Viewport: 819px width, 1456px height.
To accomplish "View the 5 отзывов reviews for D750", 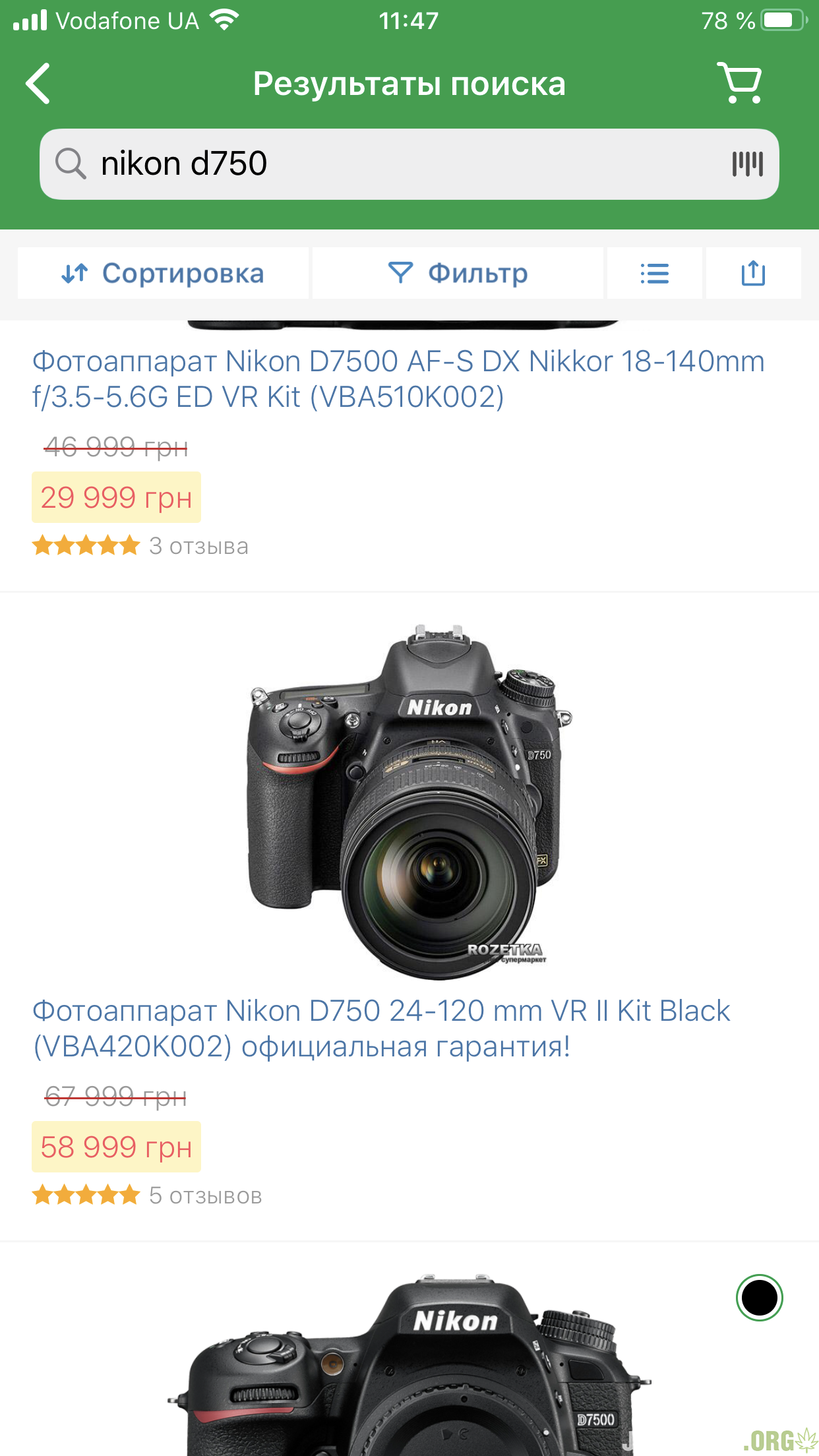I will pos(205,1196).
